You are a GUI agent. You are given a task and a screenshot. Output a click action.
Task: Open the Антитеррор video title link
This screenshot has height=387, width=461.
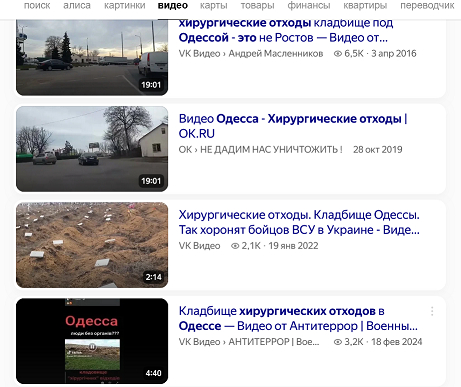tap(298, 318)
